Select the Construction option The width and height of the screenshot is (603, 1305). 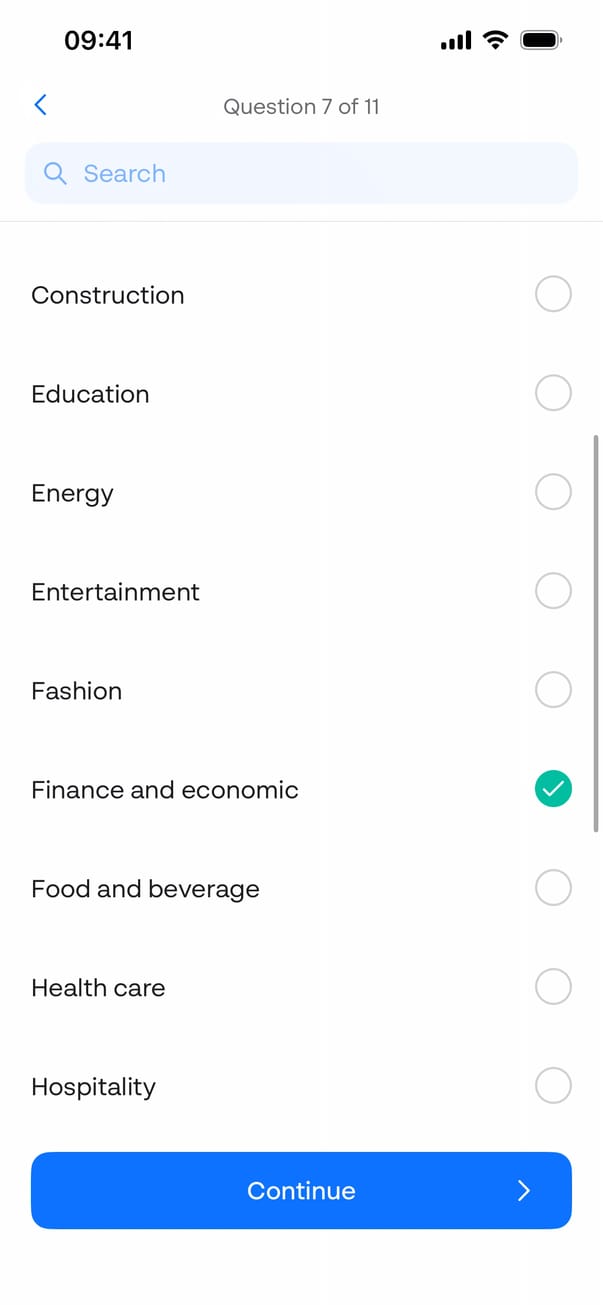click(x=553, y=295)
